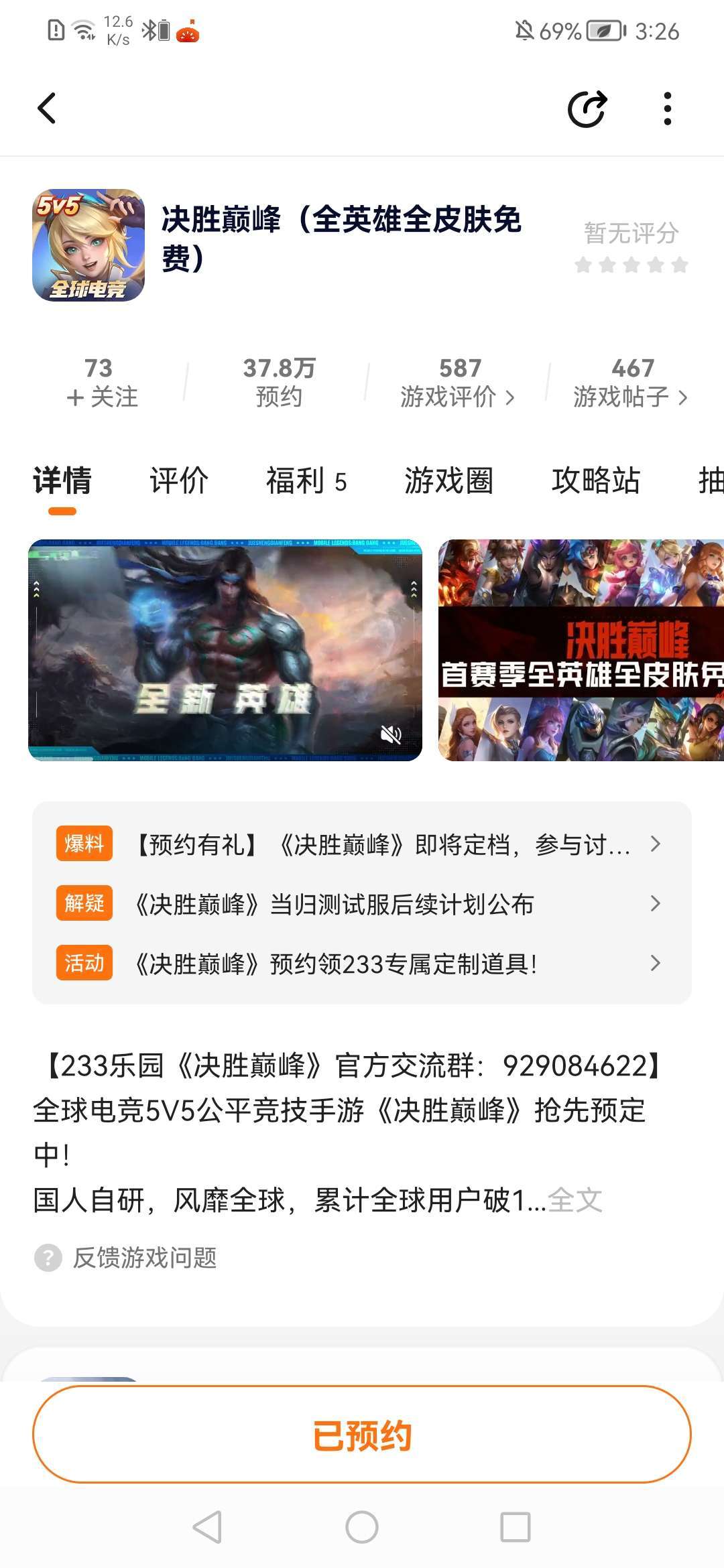Open the 首赛季全英雄全皮肤 banner image

point(581,650)
